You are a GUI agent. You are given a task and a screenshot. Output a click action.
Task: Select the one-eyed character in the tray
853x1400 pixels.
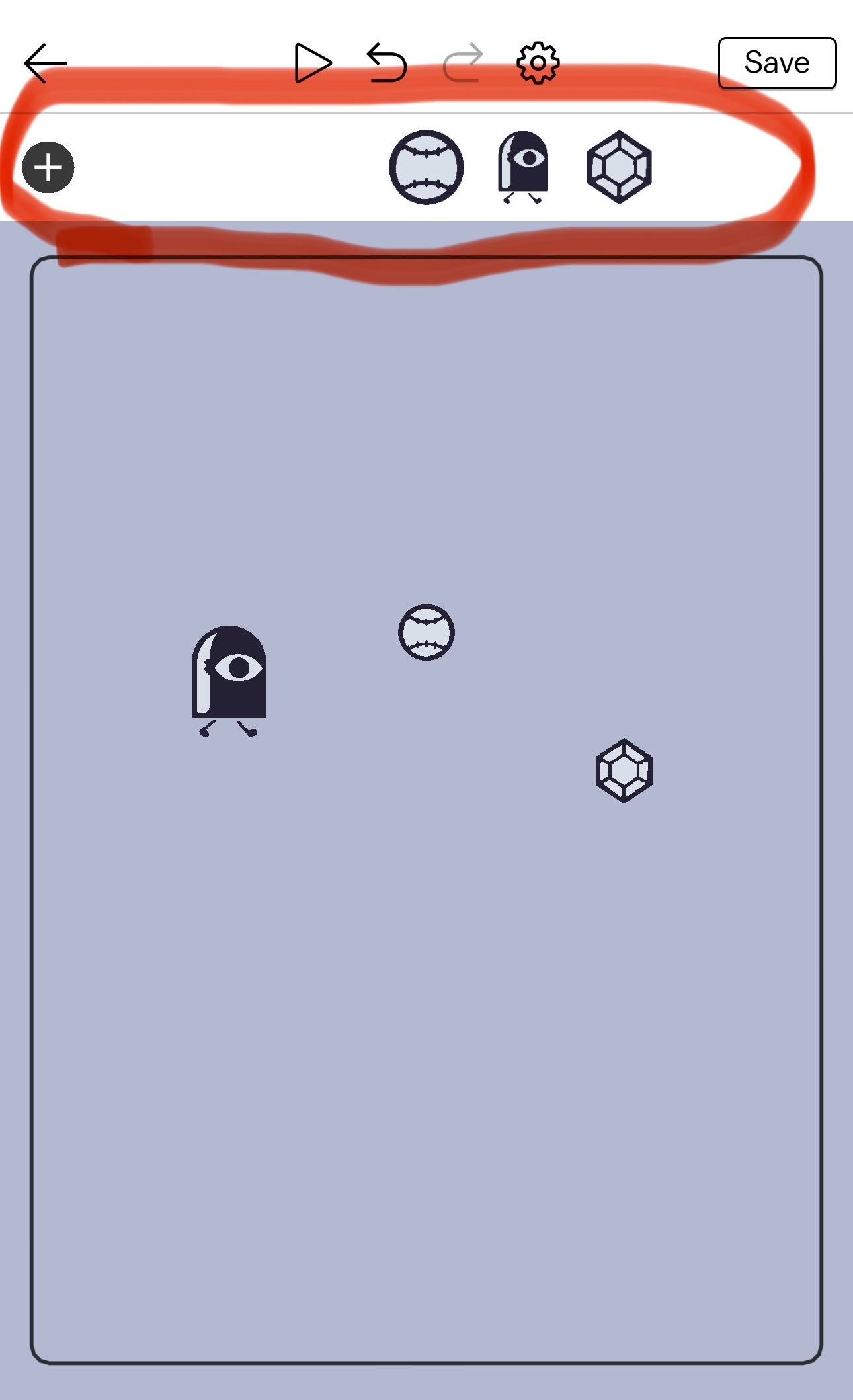(522, 166)
